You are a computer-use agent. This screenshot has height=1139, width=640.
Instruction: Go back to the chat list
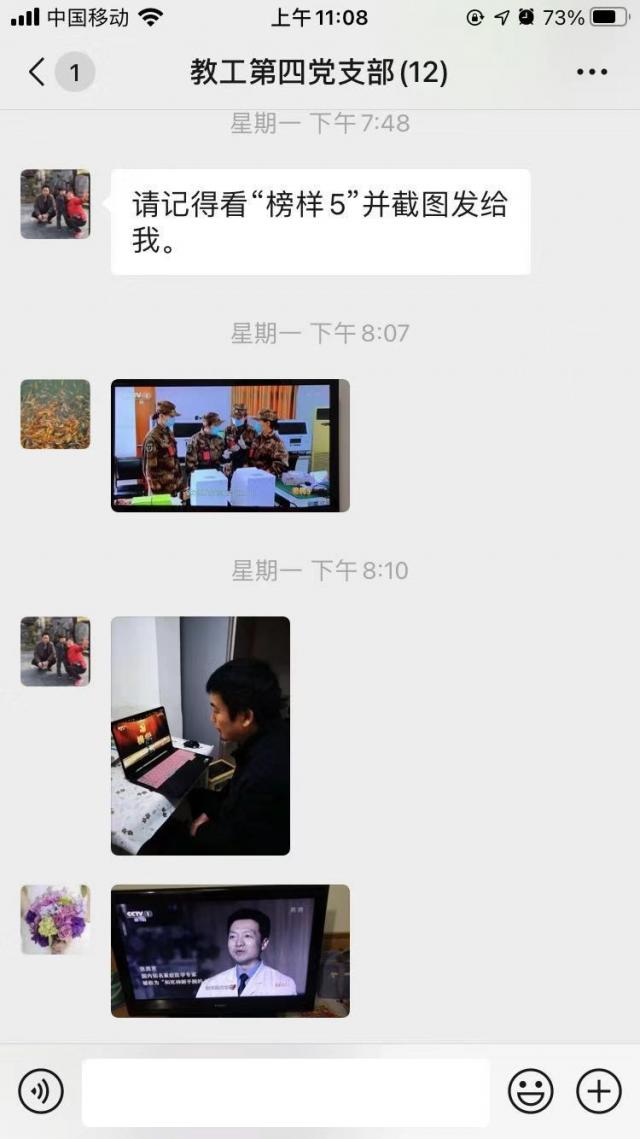(38, 72)
